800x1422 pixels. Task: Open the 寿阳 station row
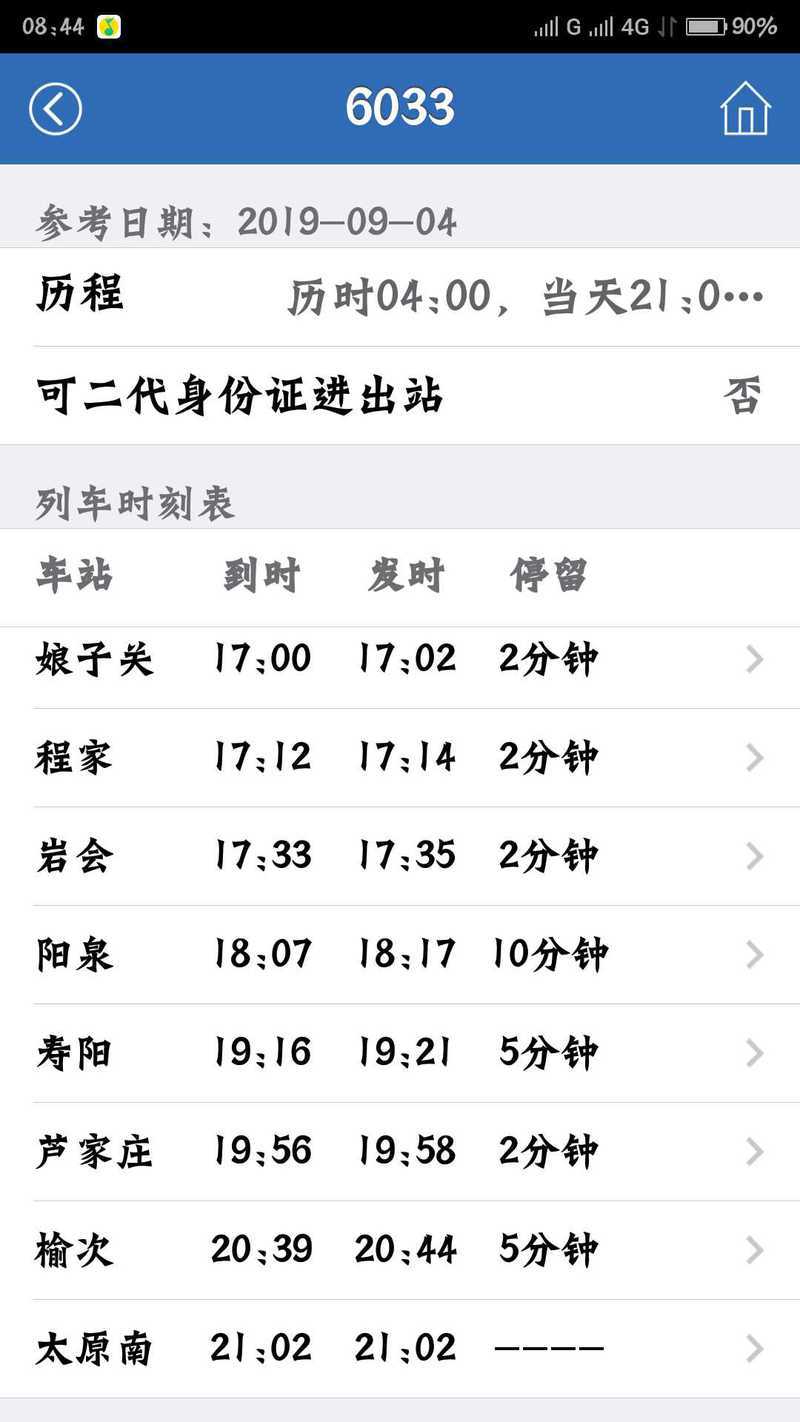[x=400, y=1053]
